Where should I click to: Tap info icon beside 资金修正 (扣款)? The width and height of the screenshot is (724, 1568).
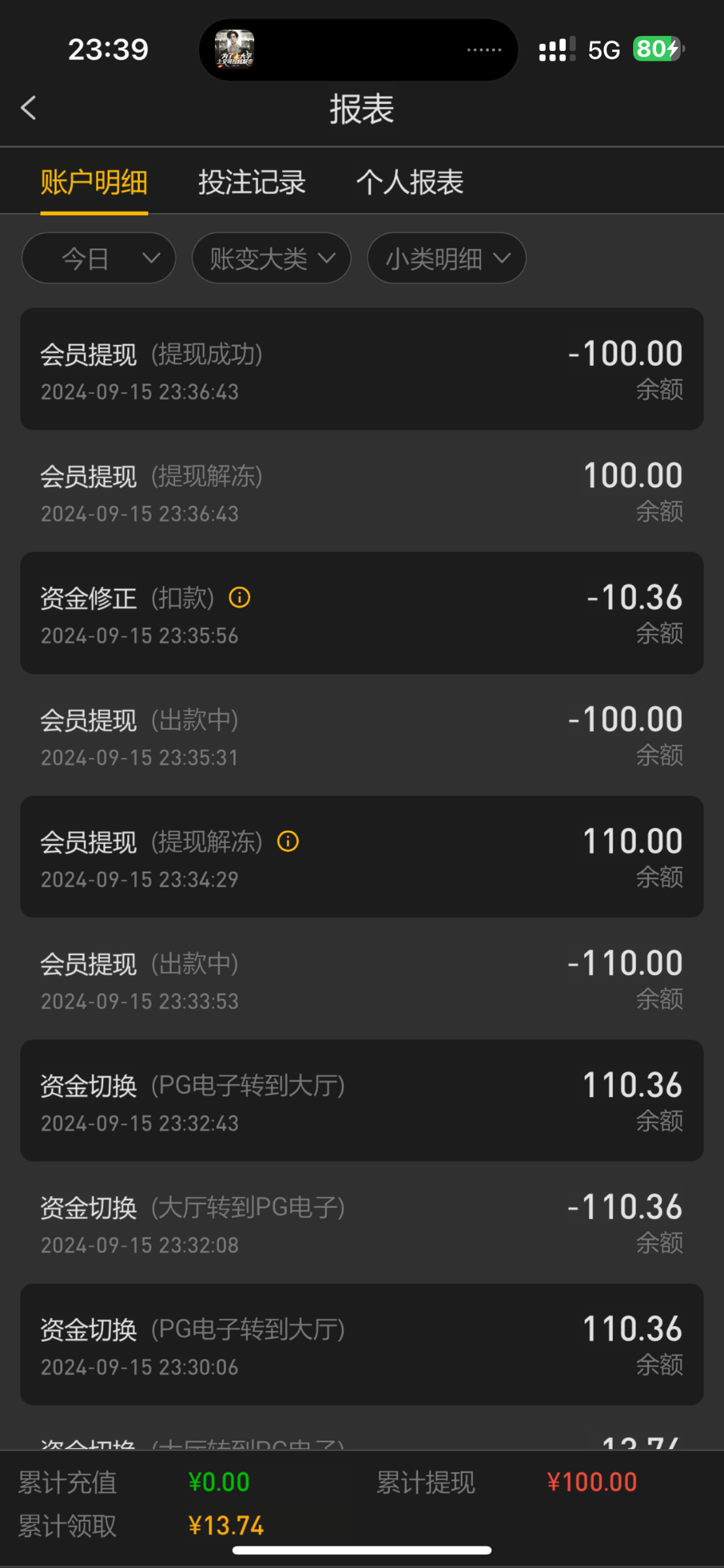pos(240,597)
